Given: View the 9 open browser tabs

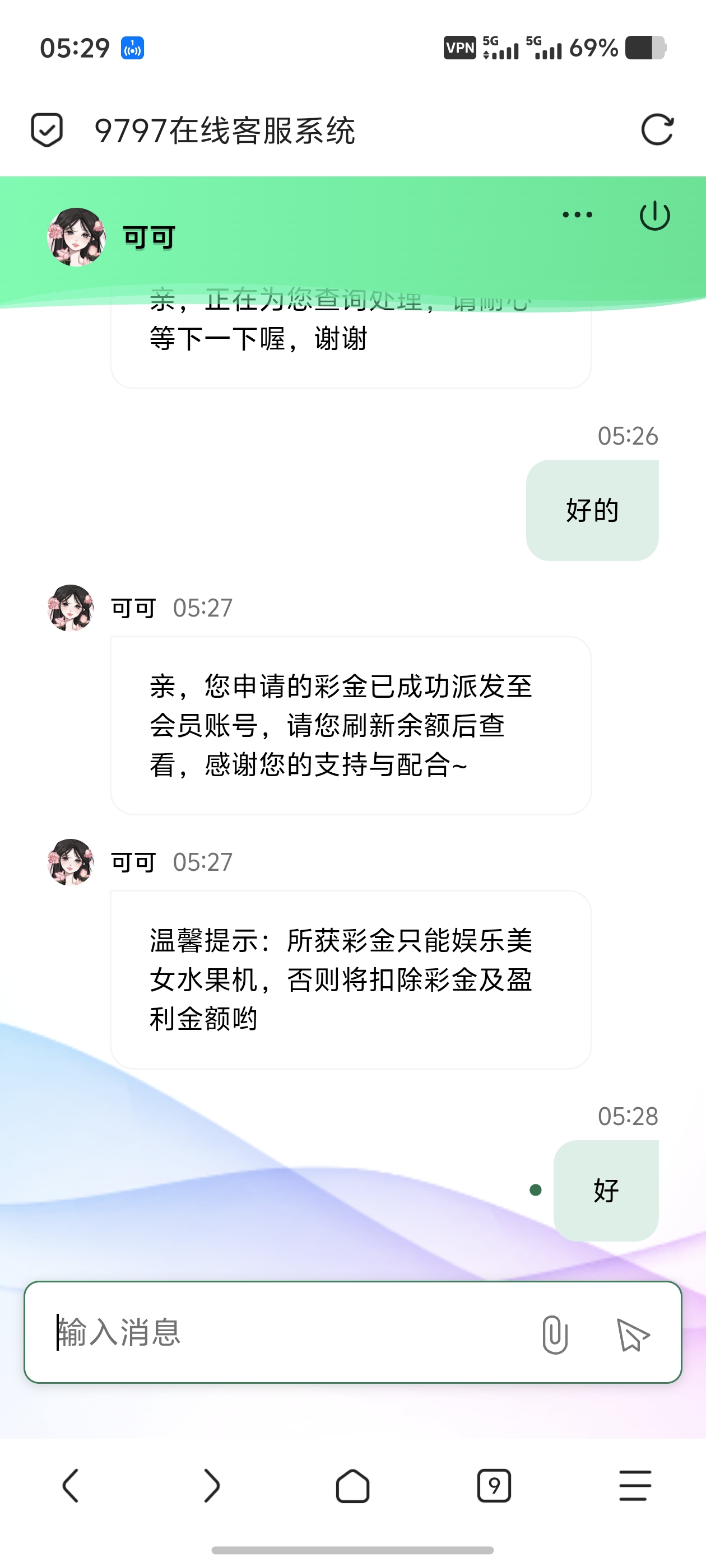Looking at the screenshot, I should [x=494, y=1486].
